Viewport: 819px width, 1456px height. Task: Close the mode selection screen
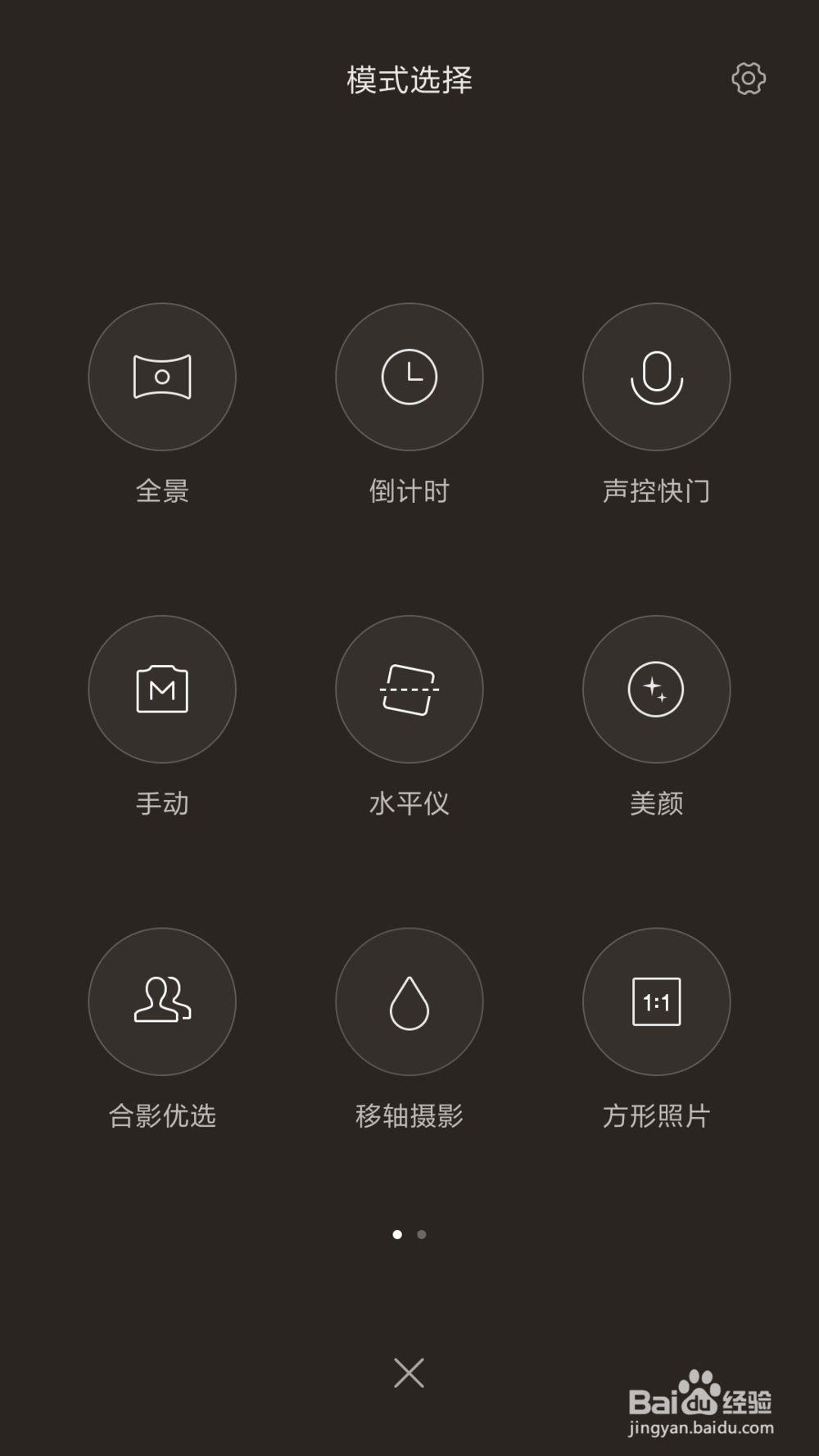coord(409,1373)
